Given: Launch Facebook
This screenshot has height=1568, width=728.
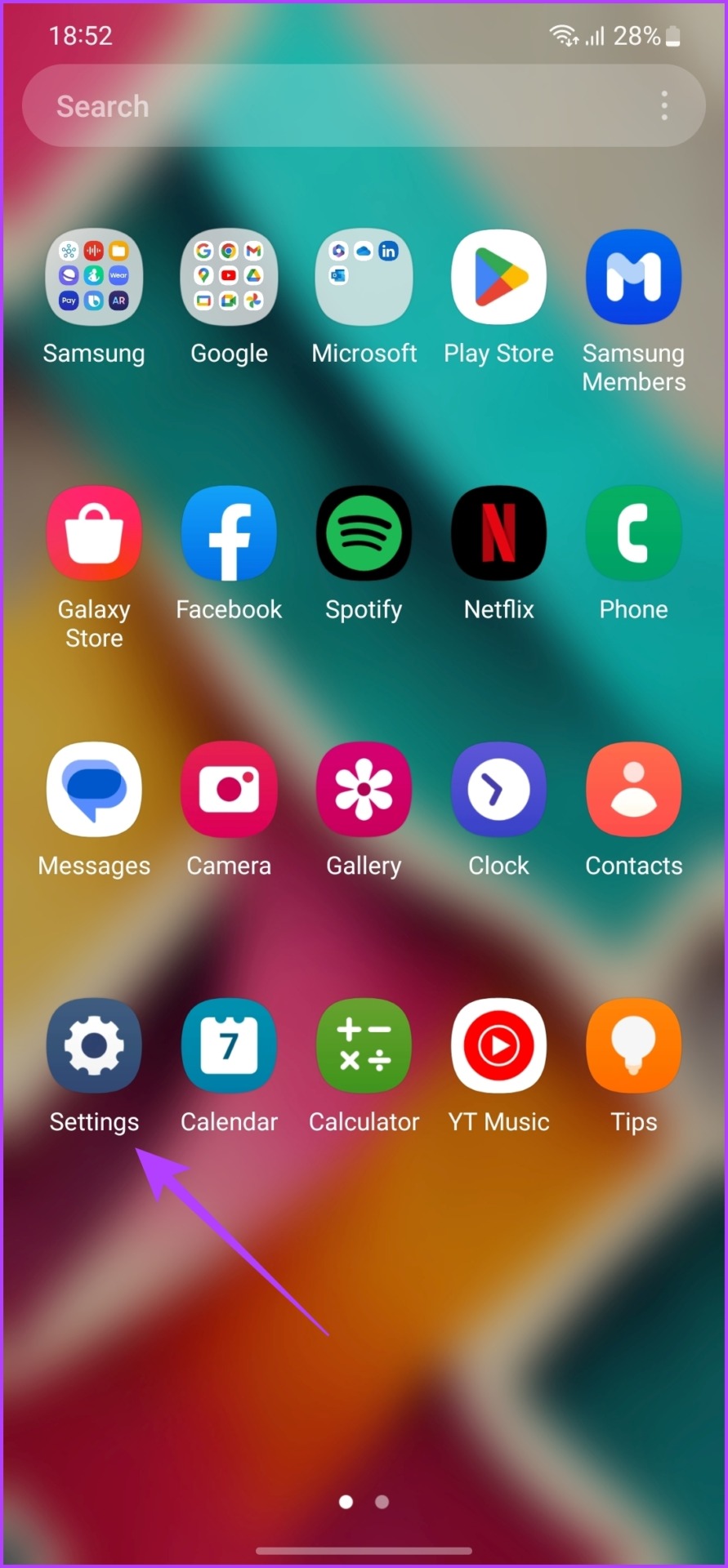Looking at the screenshot, I should tap(229, 532).
